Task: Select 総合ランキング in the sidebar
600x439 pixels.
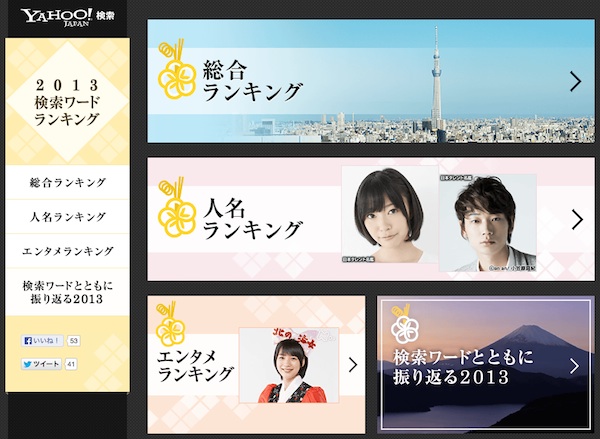Action: pos(68,183)
